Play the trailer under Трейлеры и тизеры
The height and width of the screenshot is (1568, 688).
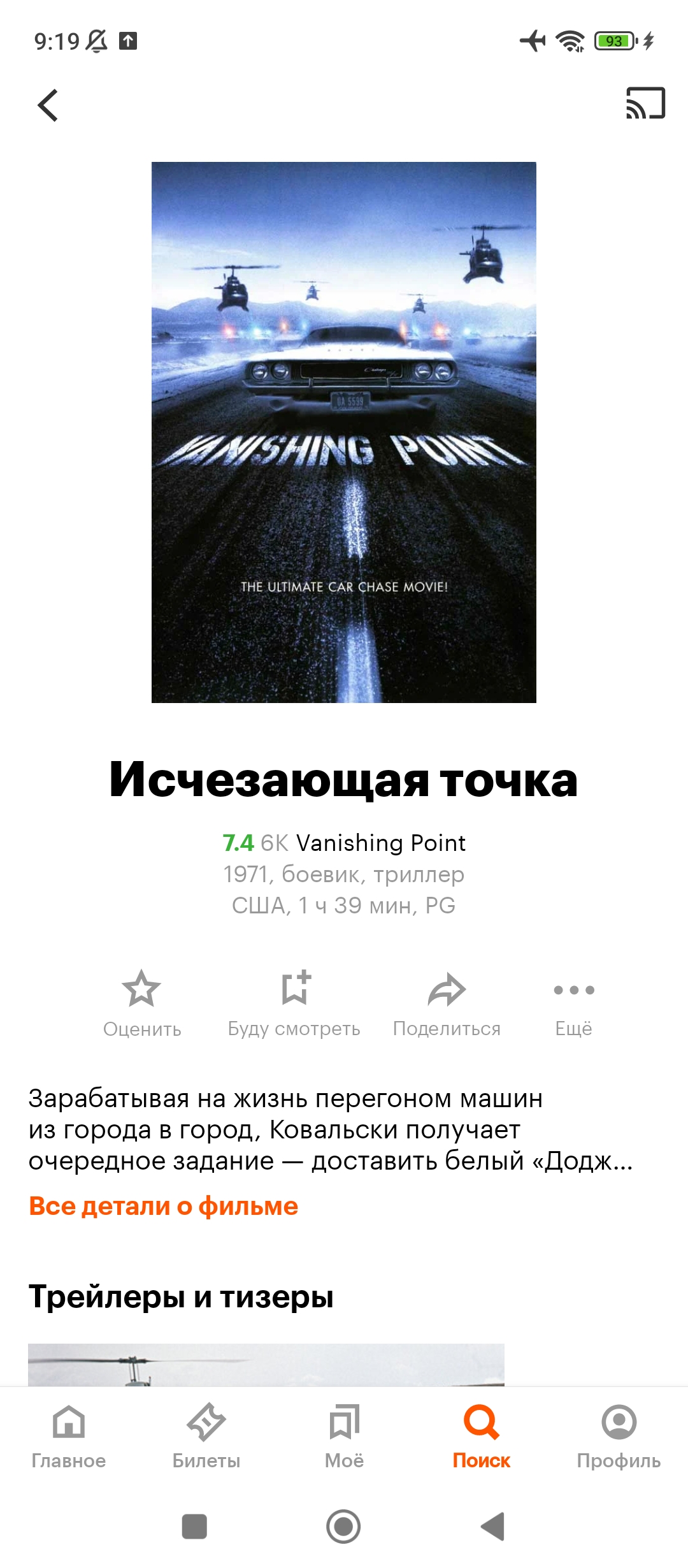click(x=266, y=1365)
